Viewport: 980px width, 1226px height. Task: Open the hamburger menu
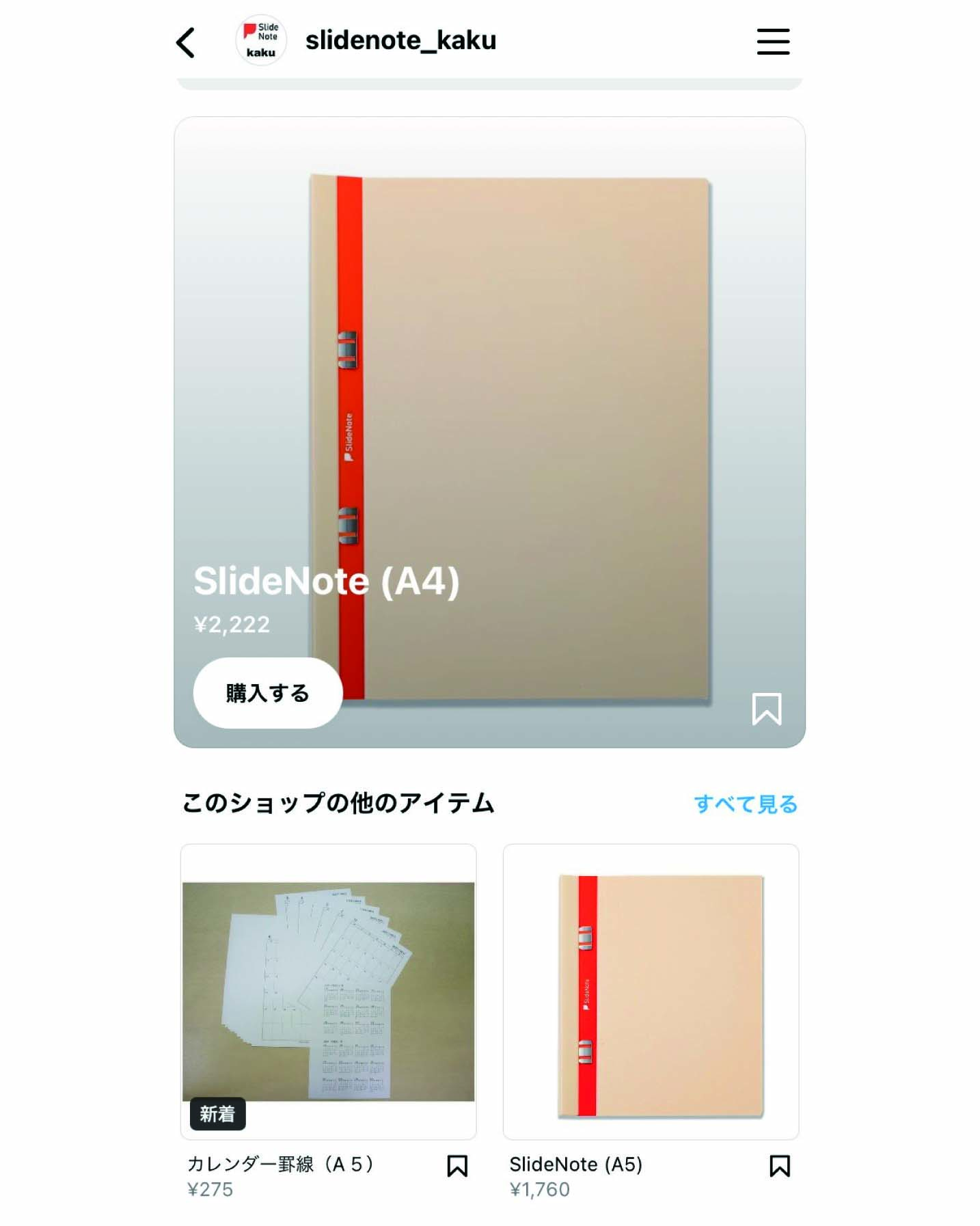click(772, 42)
